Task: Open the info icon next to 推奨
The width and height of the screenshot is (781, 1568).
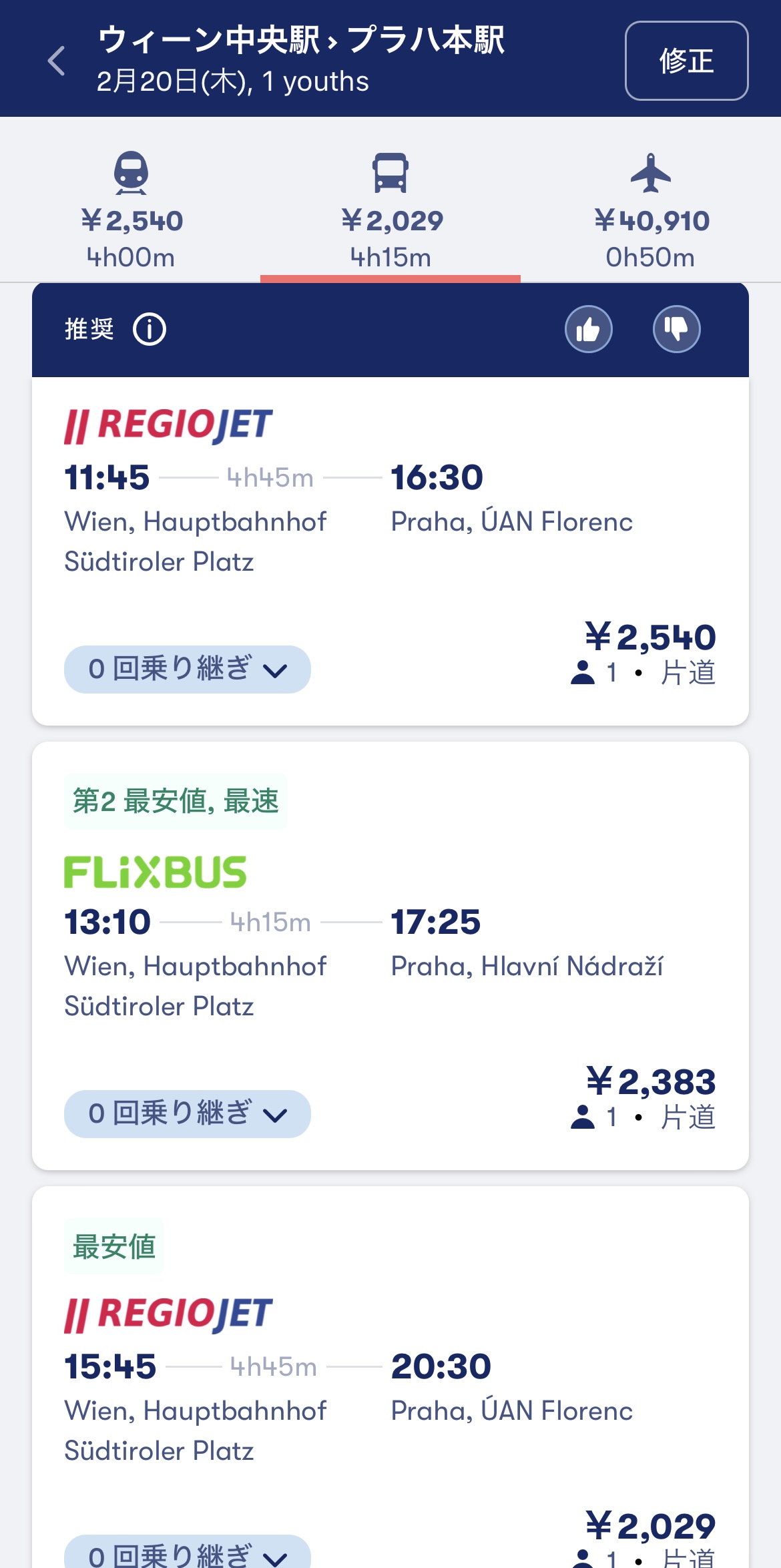Action: tap(150, 329)
